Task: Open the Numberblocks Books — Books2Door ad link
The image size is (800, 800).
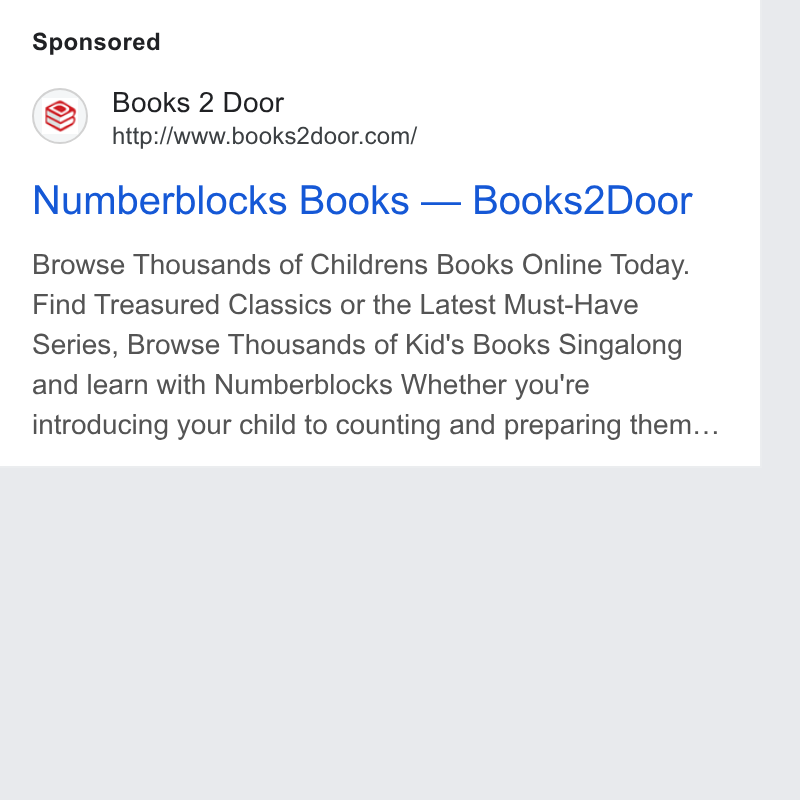Action: coord(362,201)
